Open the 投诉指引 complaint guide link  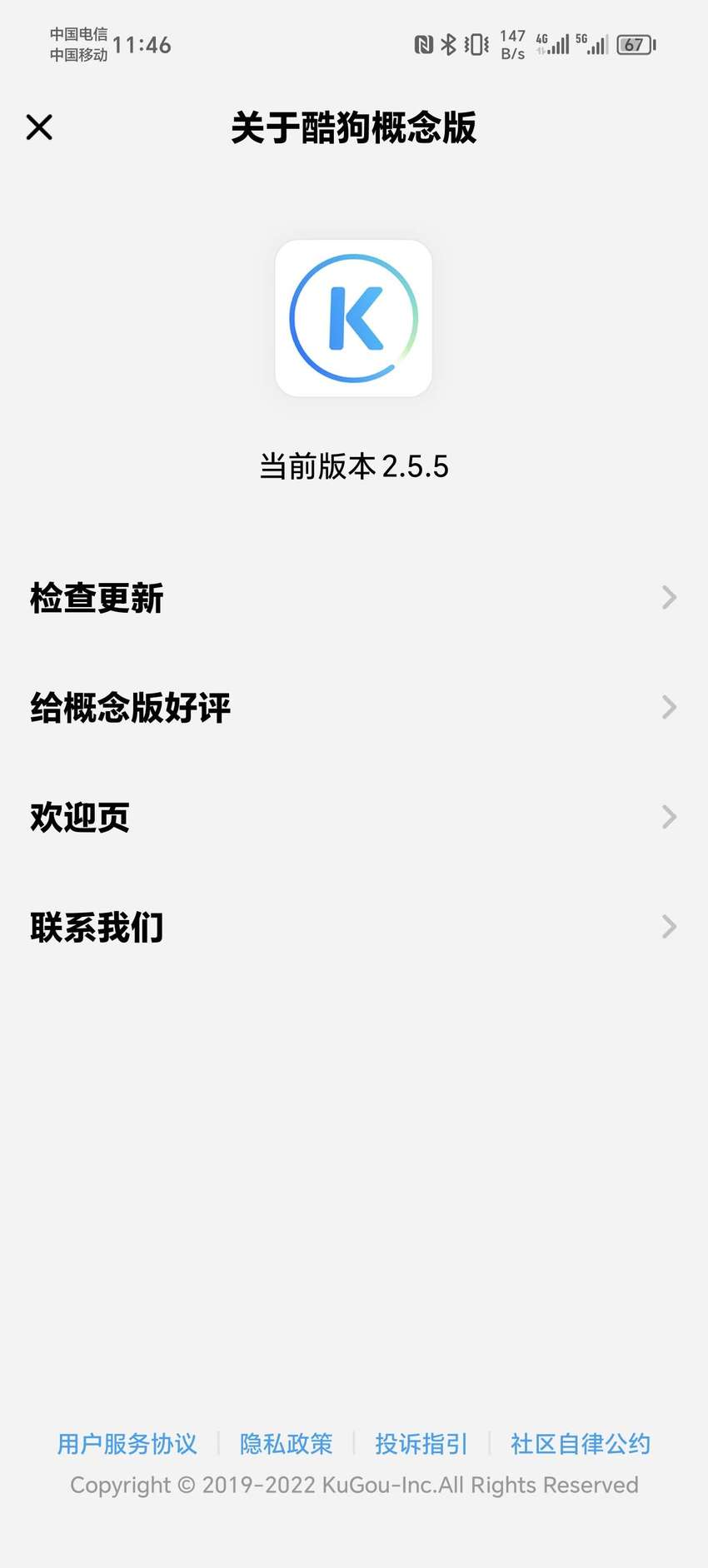click(x=421, y=1443)
